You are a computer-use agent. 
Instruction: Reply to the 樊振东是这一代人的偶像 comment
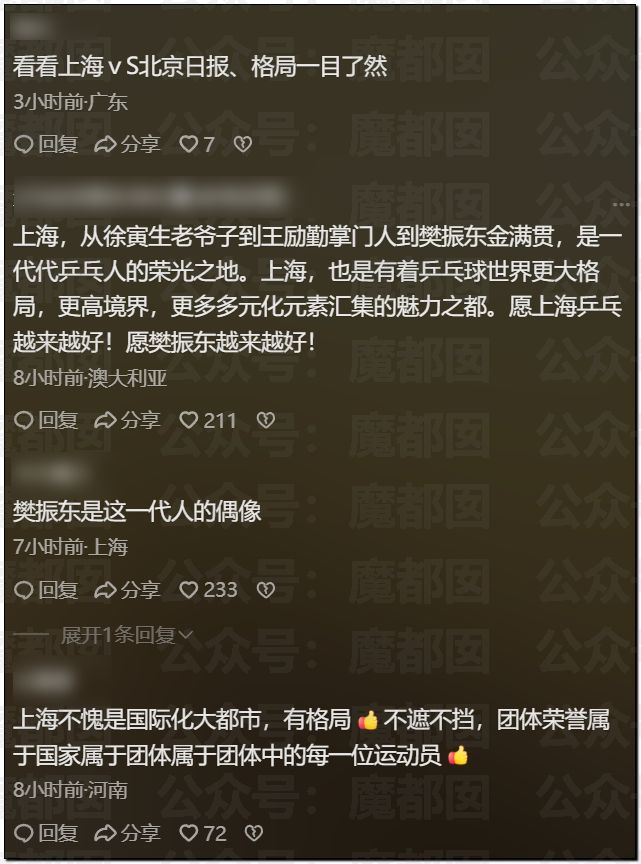(x=46, y=590)
